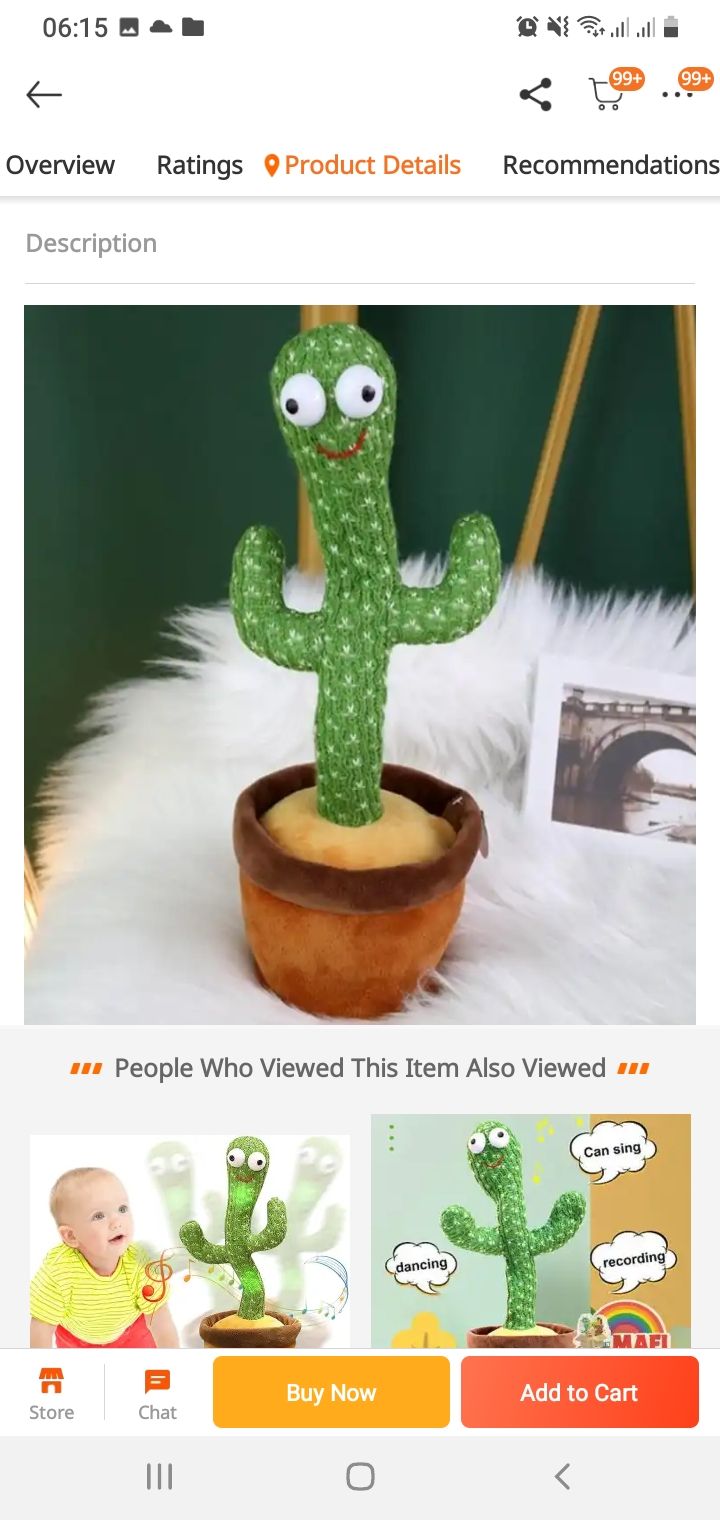Chat with the seller
This screenshot has width=720, height=1520.
point(157,1393)
